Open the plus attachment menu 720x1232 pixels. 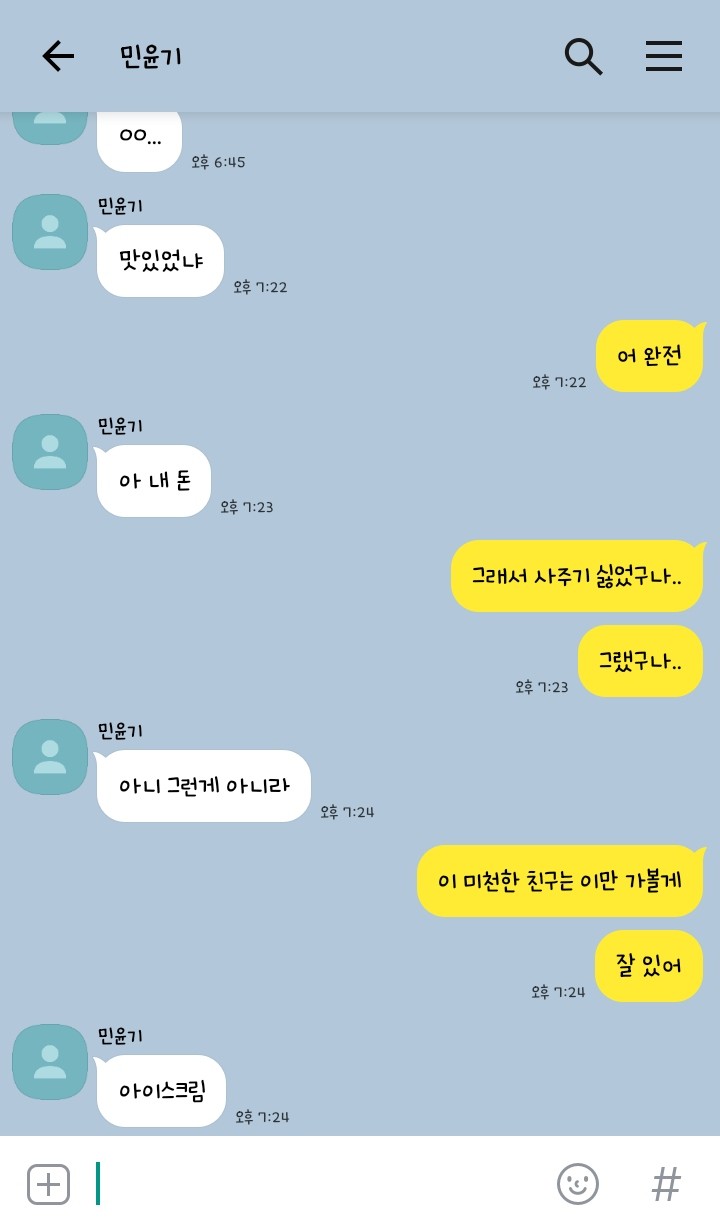click(48, 1185)
